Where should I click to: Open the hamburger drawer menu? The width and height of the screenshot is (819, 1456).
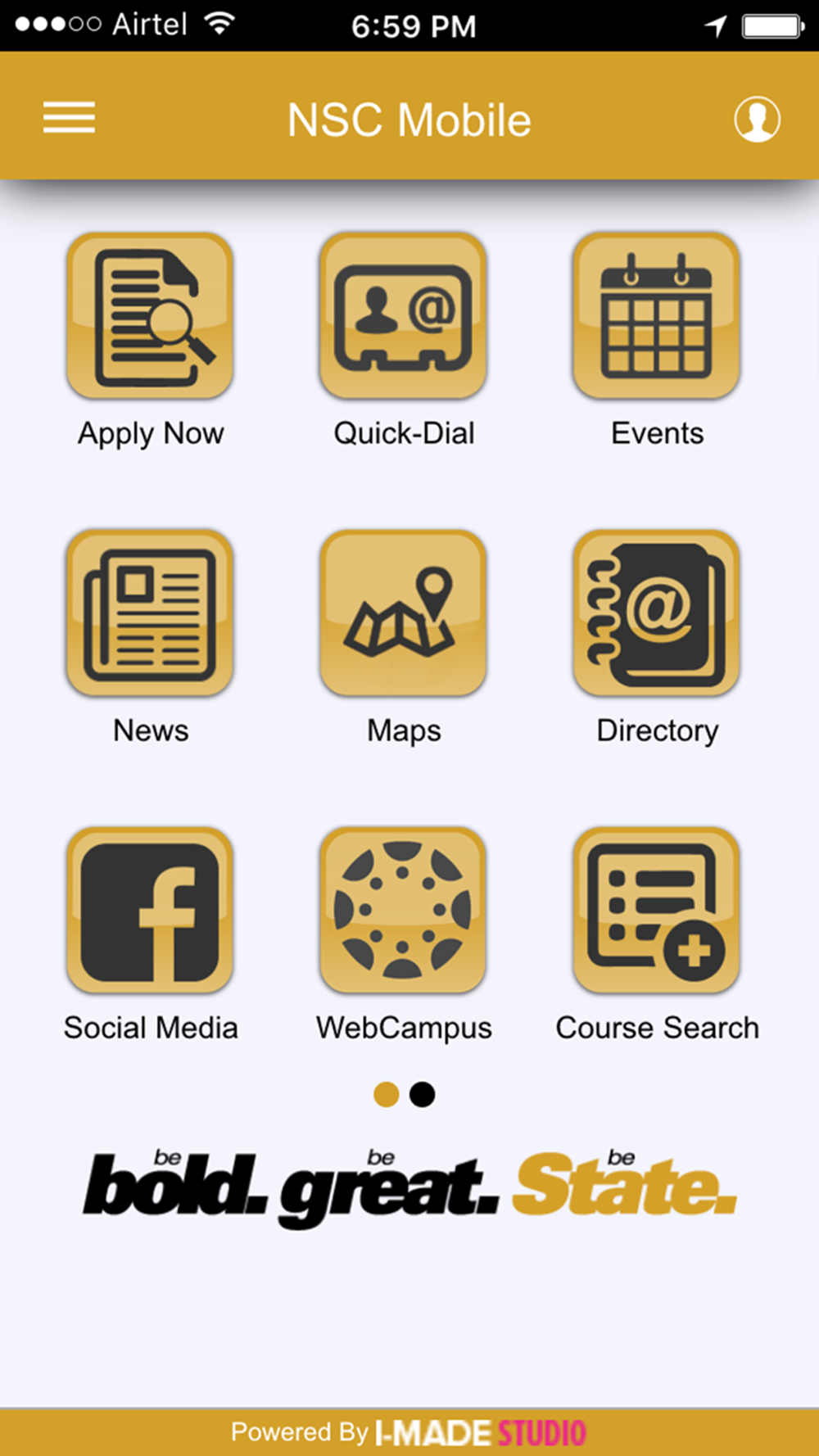(x=69, y=118)
